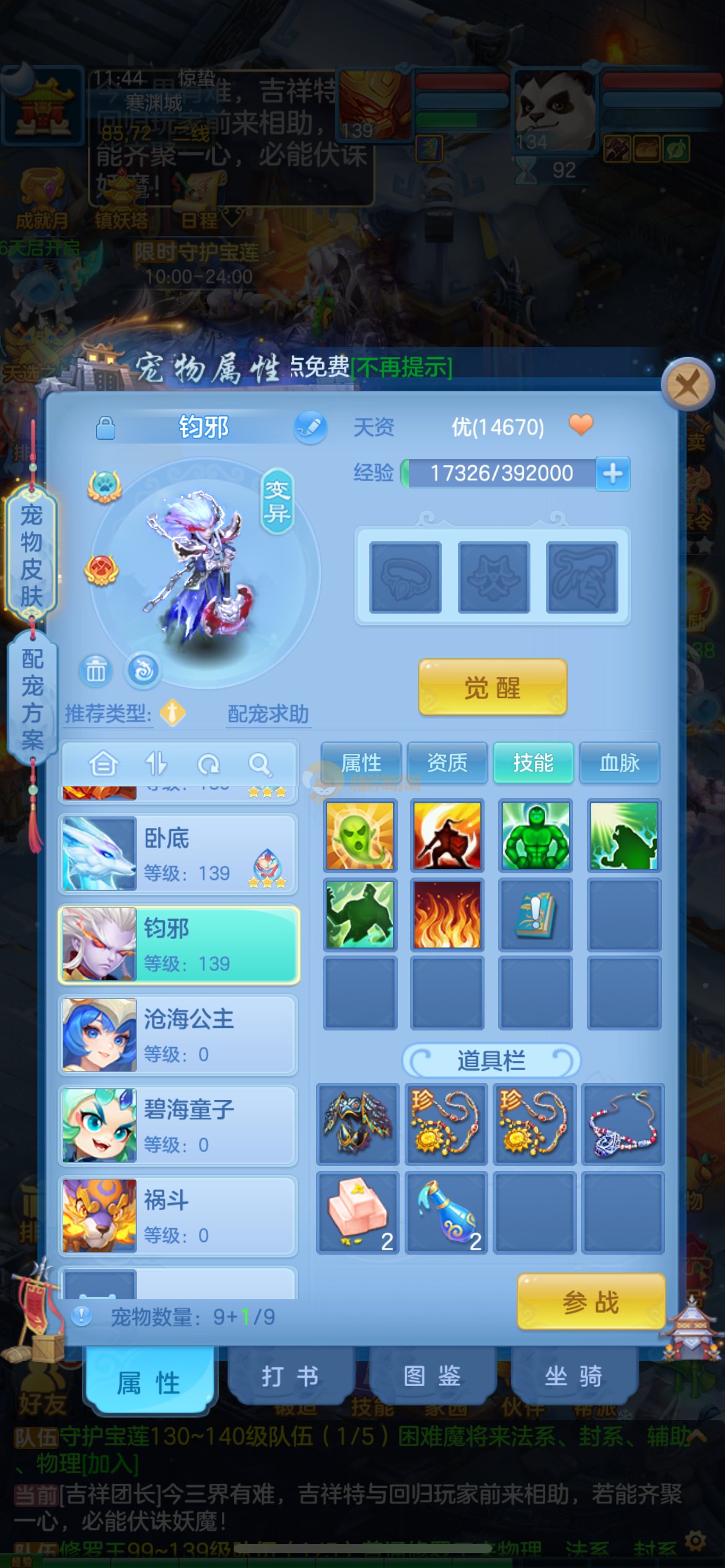Tap the 觉醒 awaken button
This screenshot has height=1568, width=725.
pos(493,687)
